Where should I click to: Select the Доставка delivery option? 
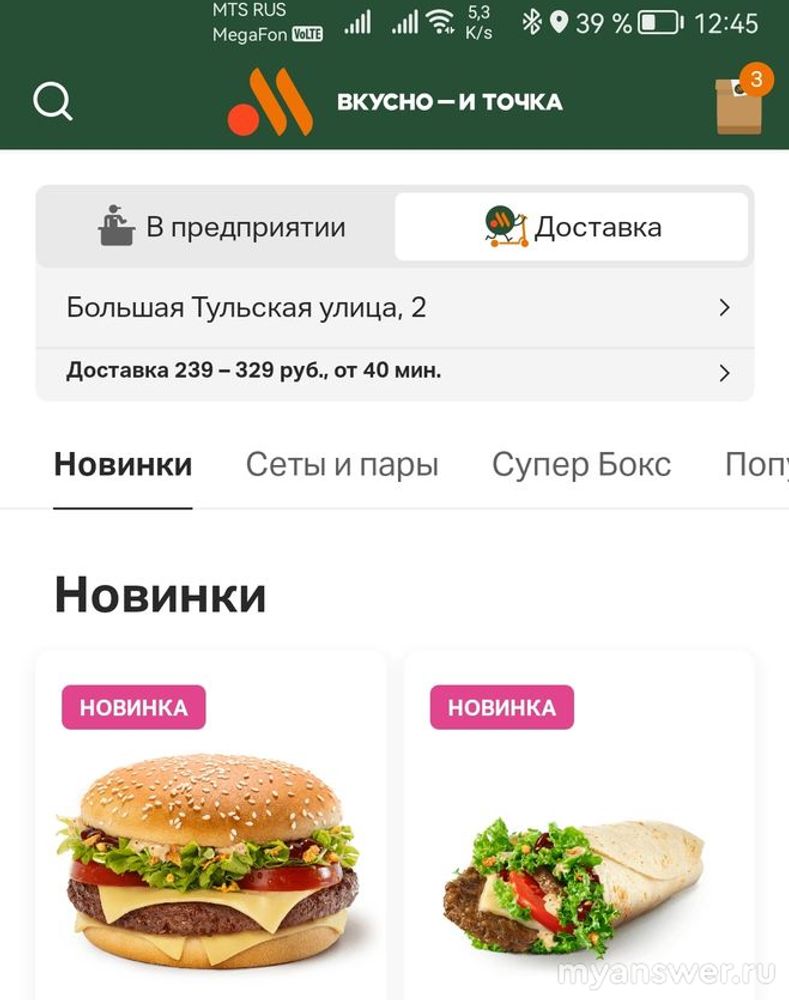point(572,228)
